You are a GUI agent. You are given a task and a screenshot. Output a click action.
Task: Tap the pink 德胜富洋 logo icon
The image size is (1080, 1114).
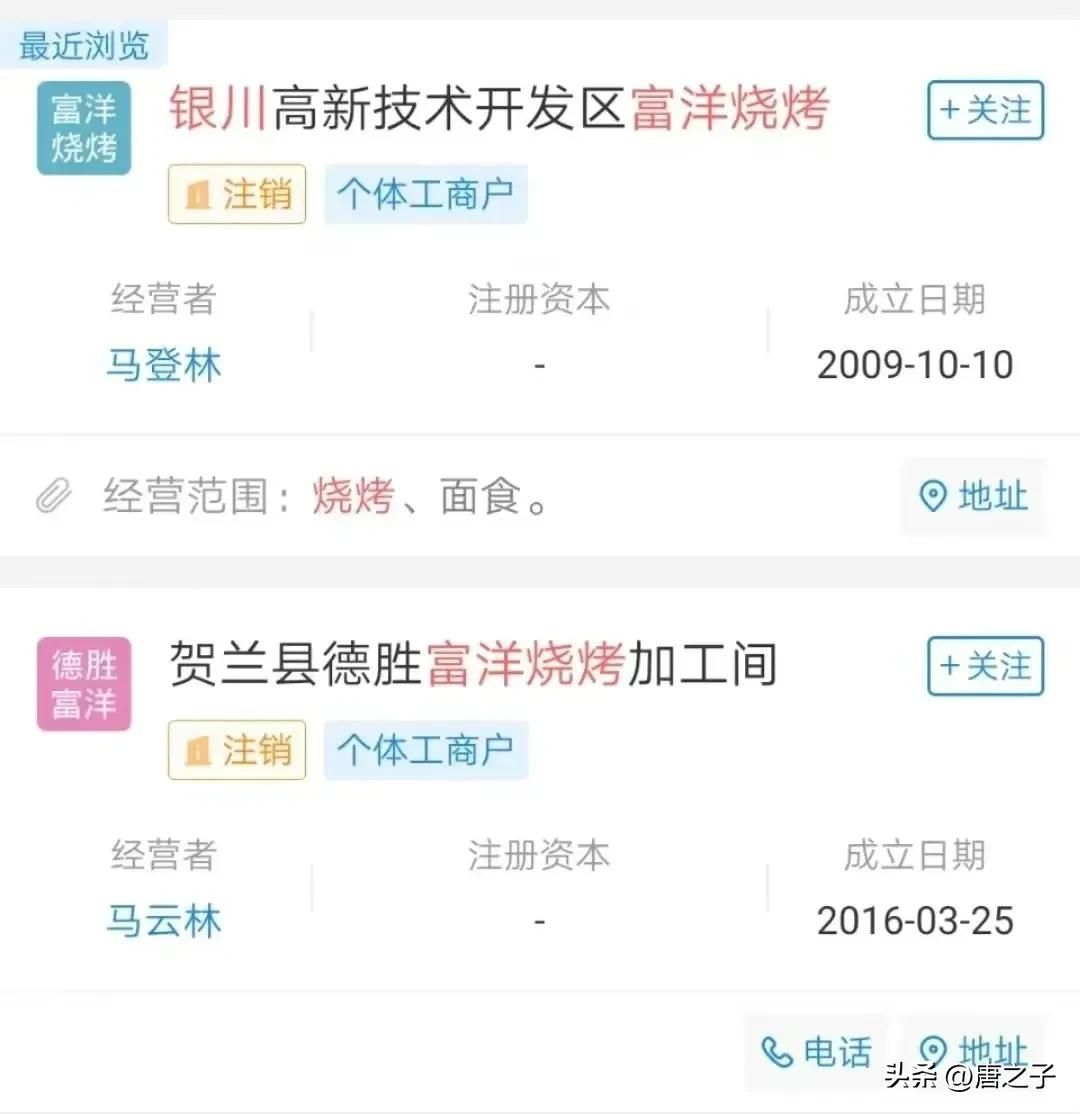(x=84, y=683)
